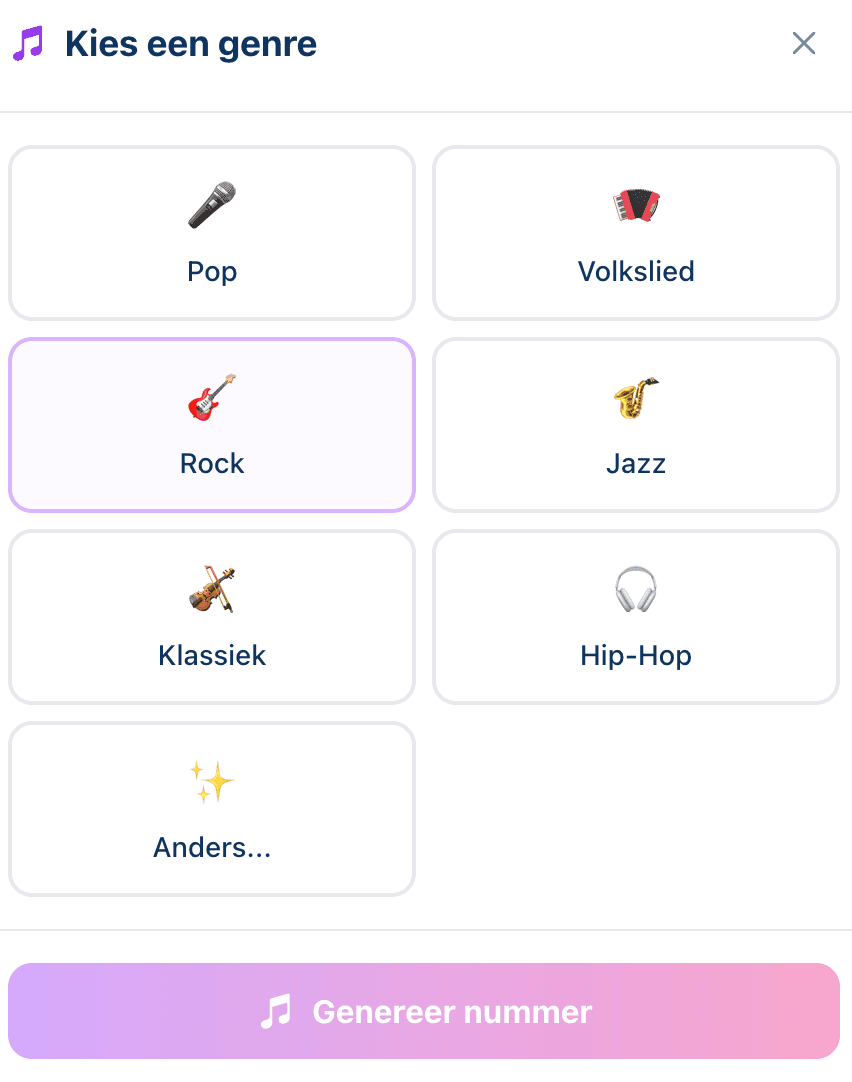Select the Volkslied genre card
The height and width of the screenshot is (1082, 852).
pyautogui.click(x=635, y=233)
